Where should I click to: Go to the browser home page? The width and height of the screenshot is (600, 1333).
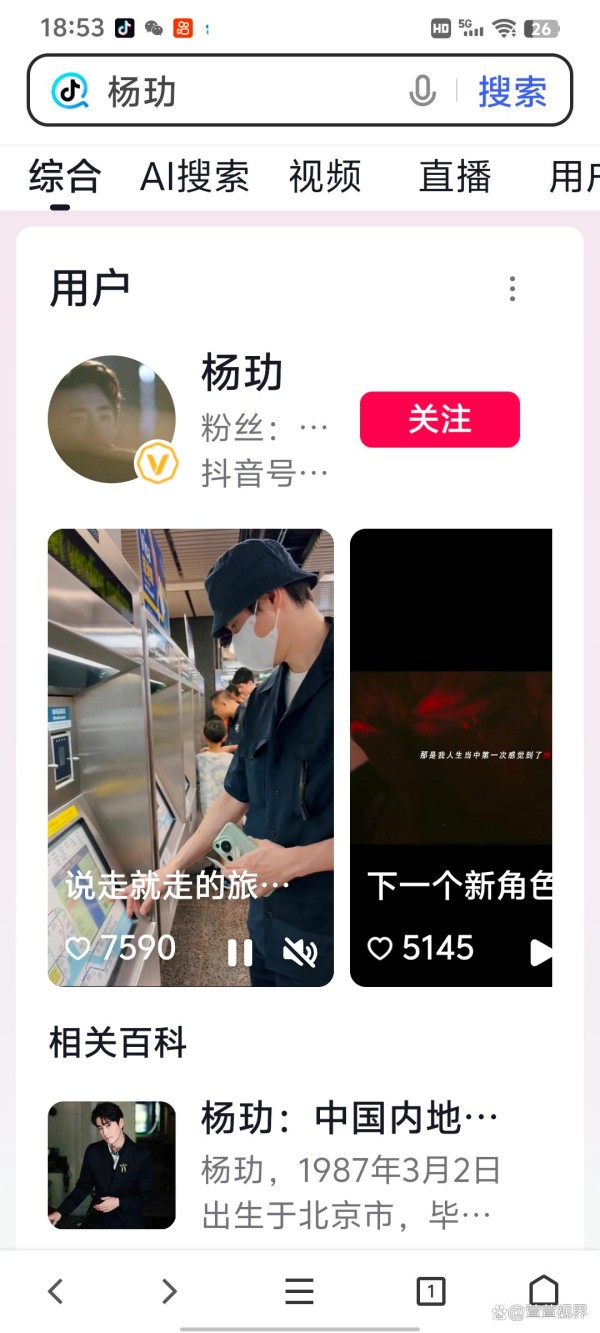(x=543, y=1289)
